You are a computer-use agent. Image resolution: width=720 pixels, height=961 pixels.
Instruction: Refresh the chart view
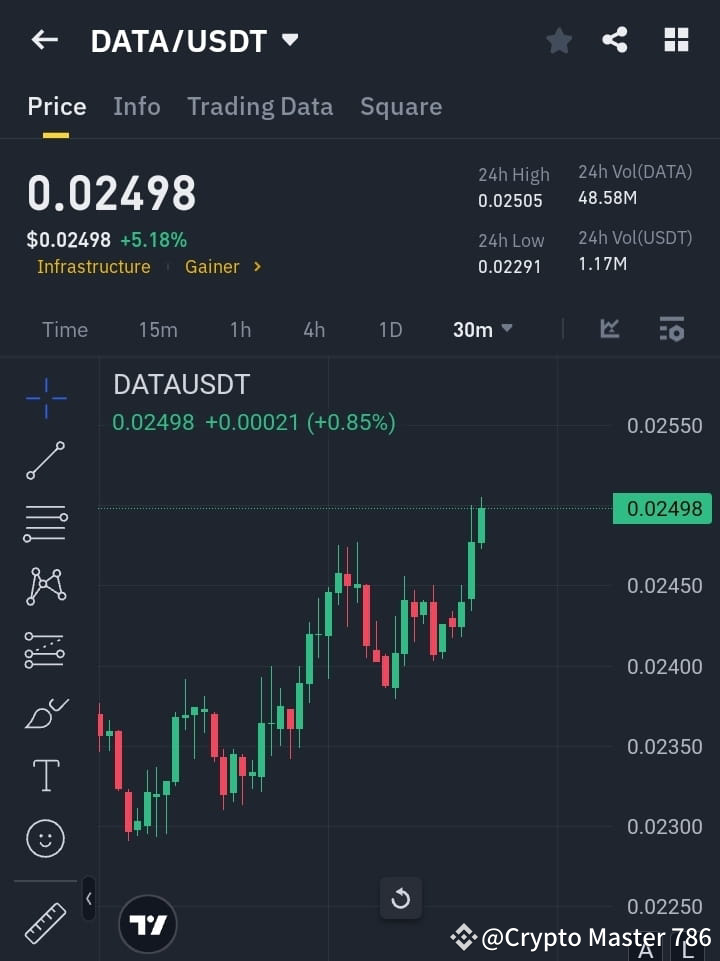tap(401, 898)
